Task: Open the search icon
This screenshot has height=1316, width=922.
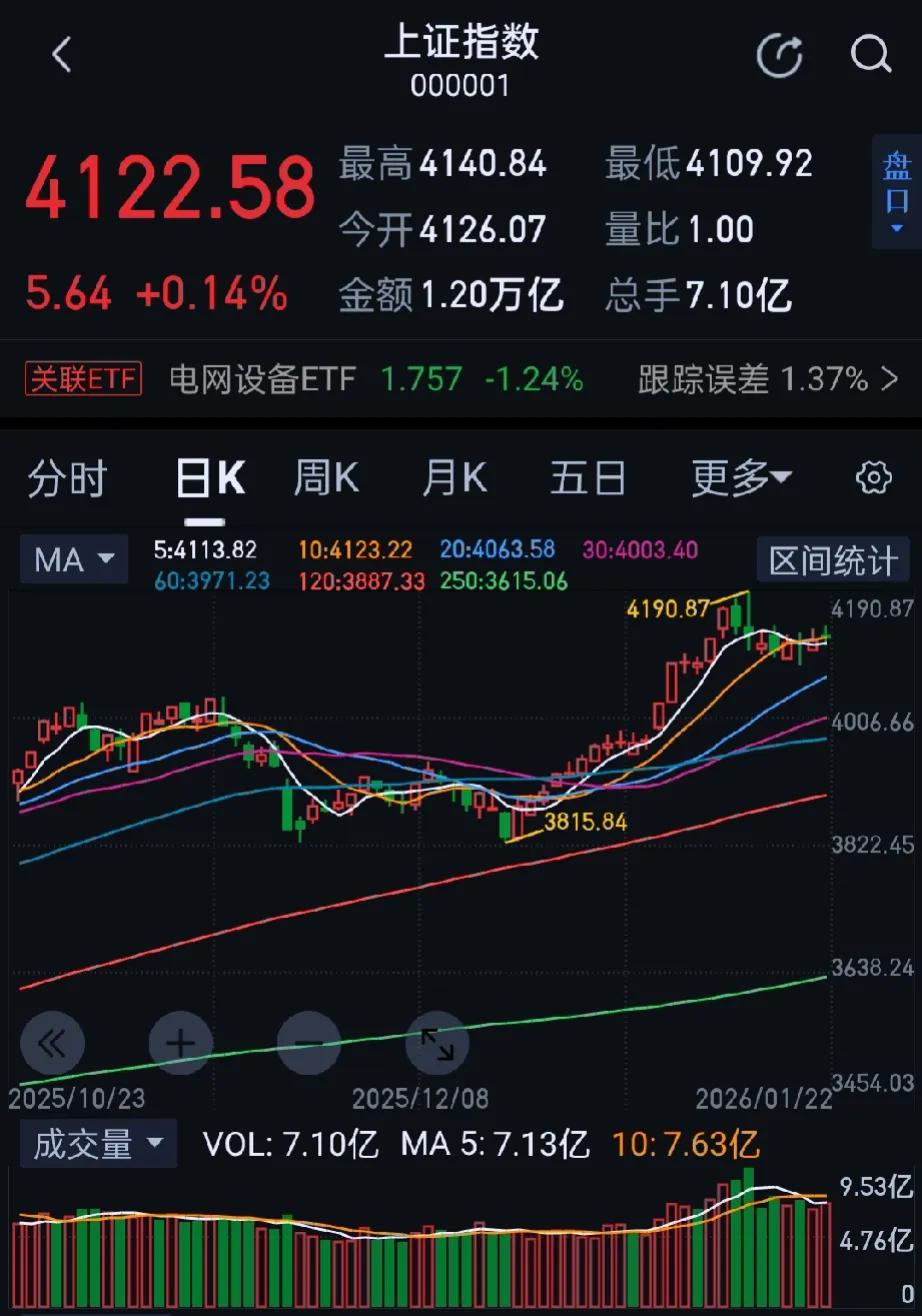Action: click(x=868, y=55)
